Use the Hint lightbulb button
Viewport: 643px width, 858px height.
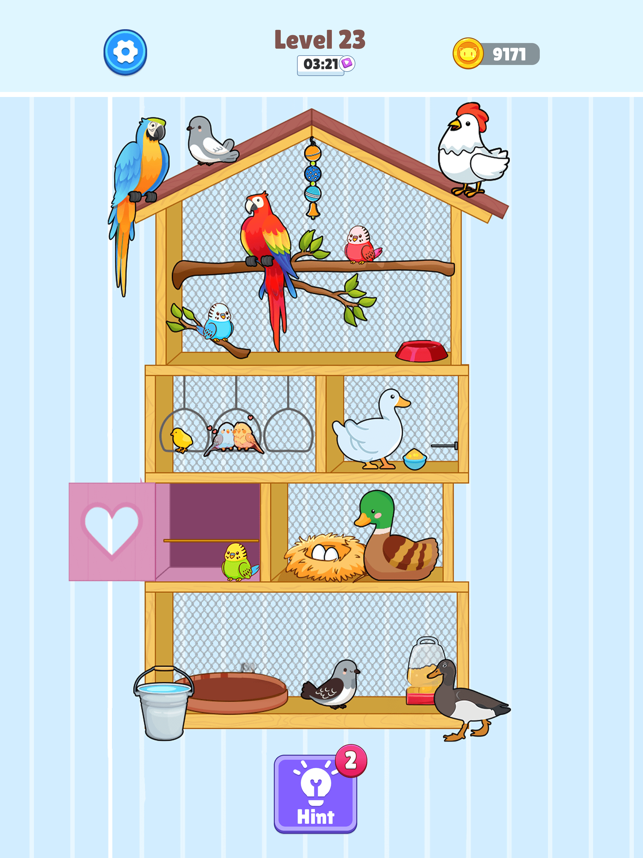pyautogui.click(x=315, y=794)
